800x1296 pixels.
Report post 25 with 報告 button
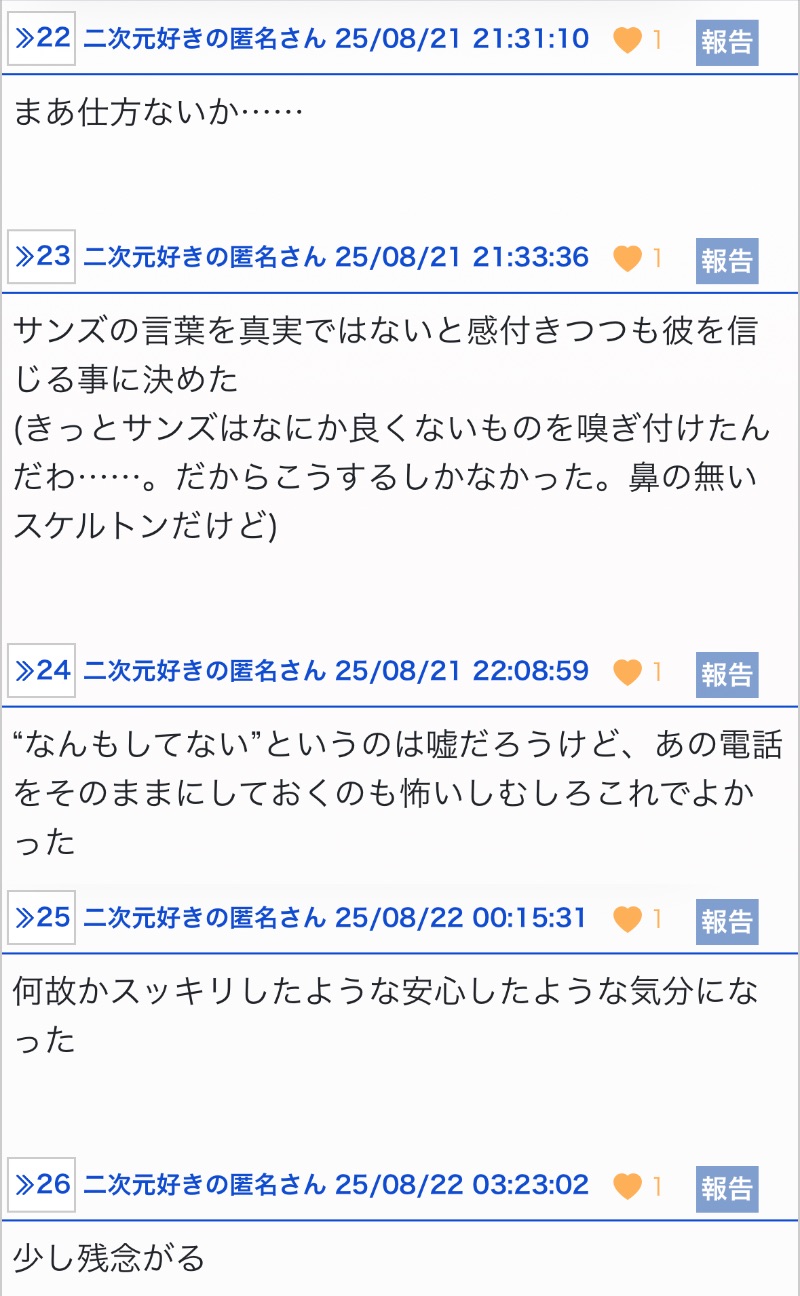pyautogui.click(x=727, y=920)
